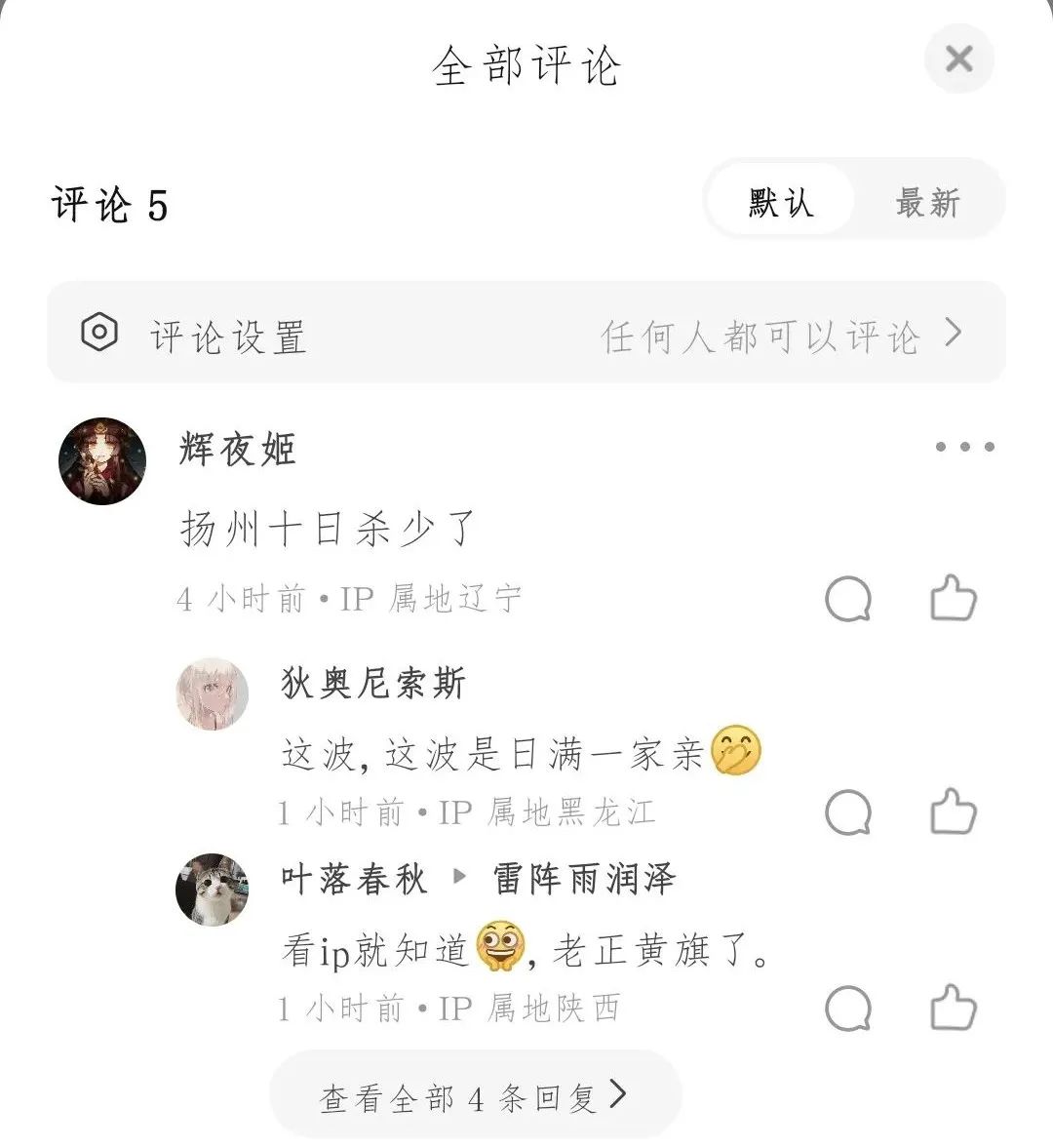Close the 全部评论 panel
The image size is (1053, 1148).
tap(958, 59)
